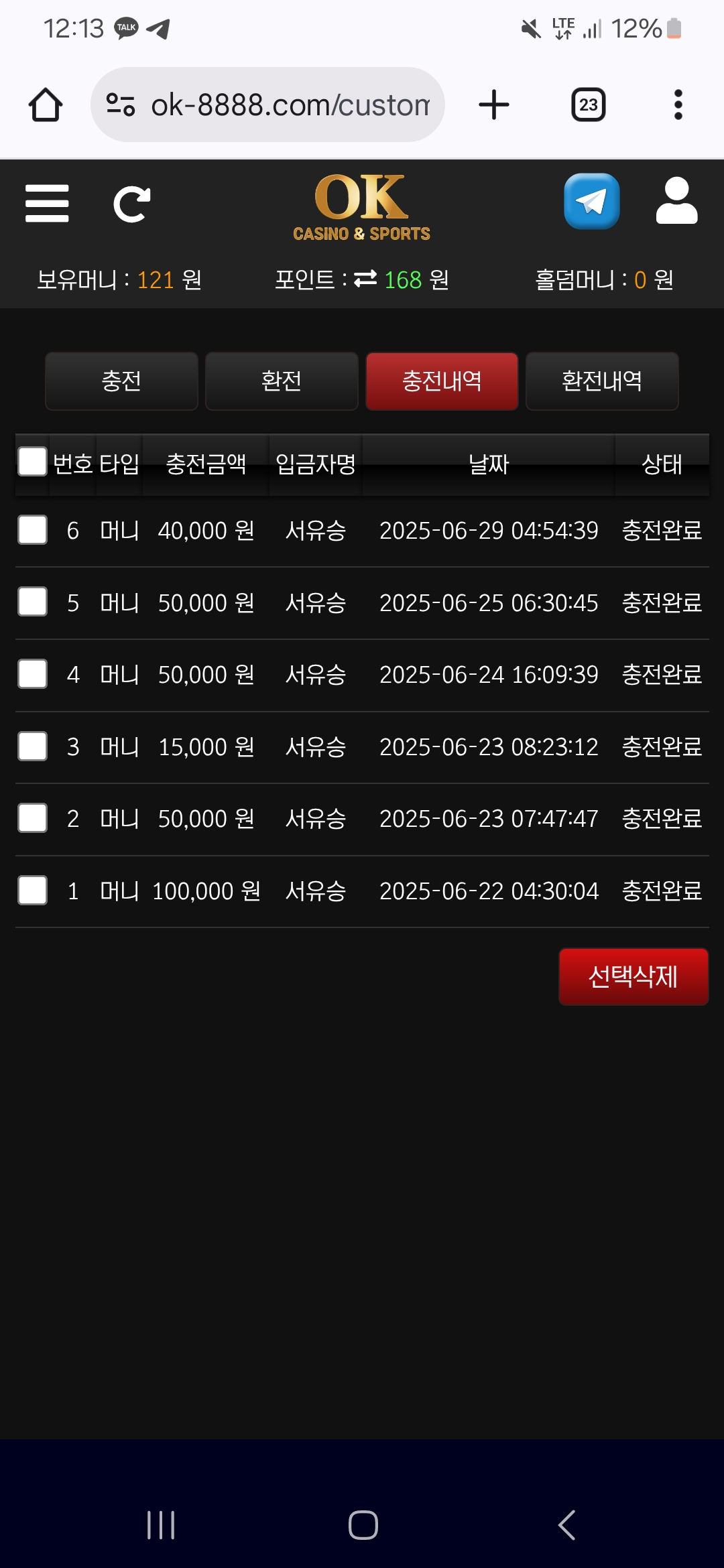Open the user profile icon
This screenshot has height=1568, width=724.
click(x=676, y=201)
